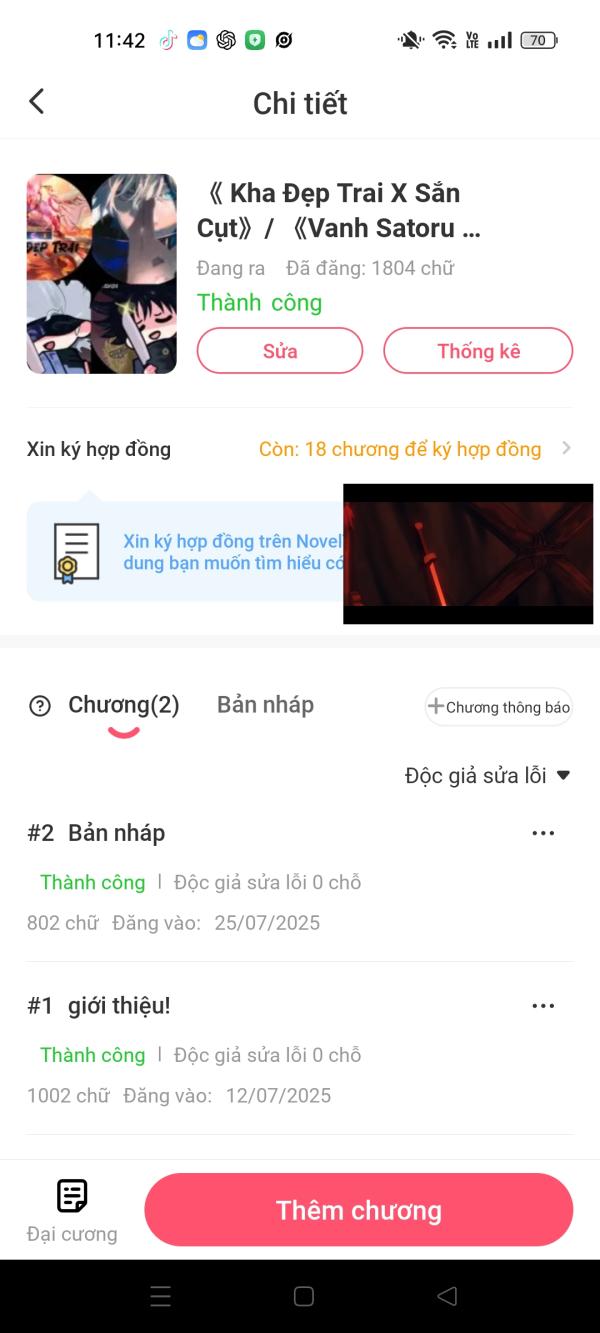Tap the help question mark icon
The height and width of the screenshot is (1333, 600).
(x=40, y=706)
